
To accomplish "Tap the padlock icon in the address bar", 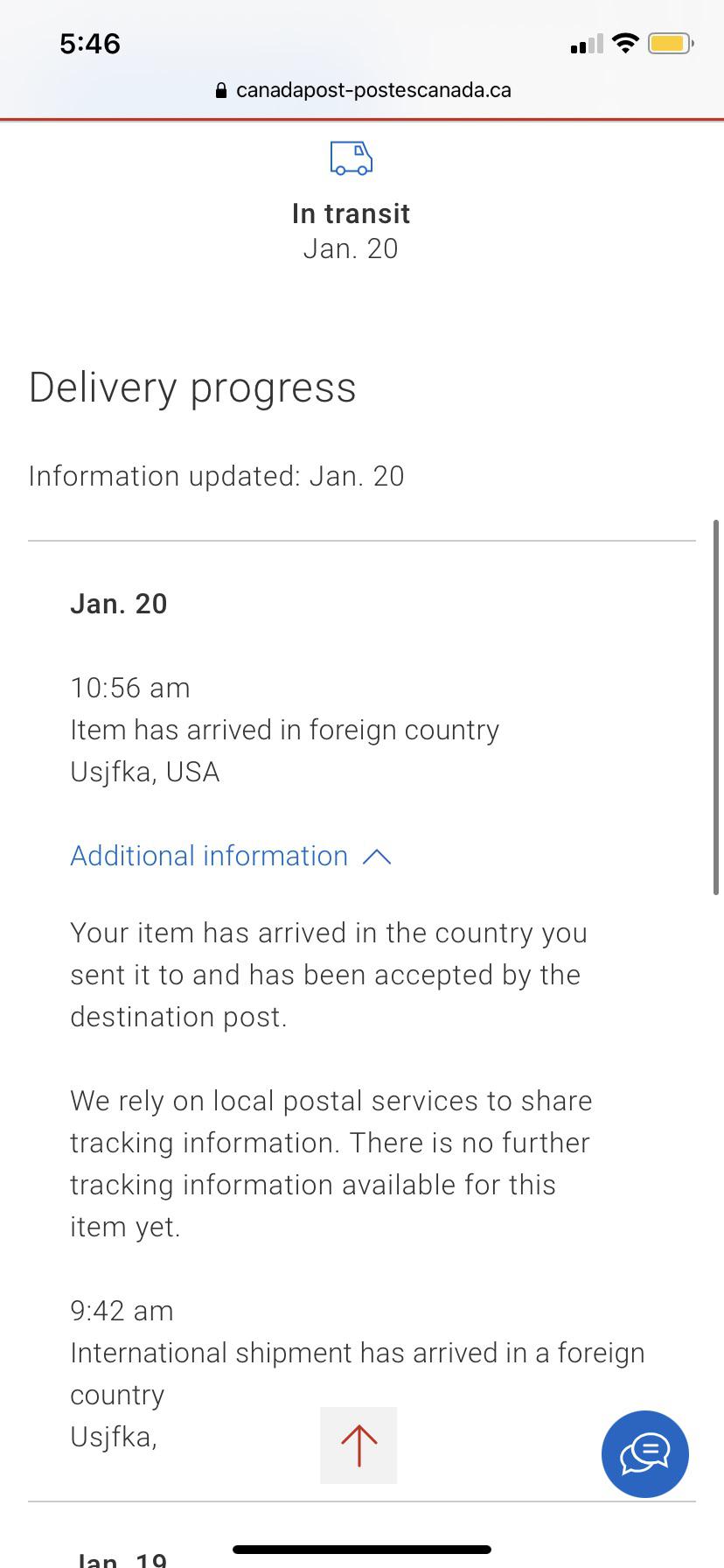I will pyautogui.click(x=220, y=89).
